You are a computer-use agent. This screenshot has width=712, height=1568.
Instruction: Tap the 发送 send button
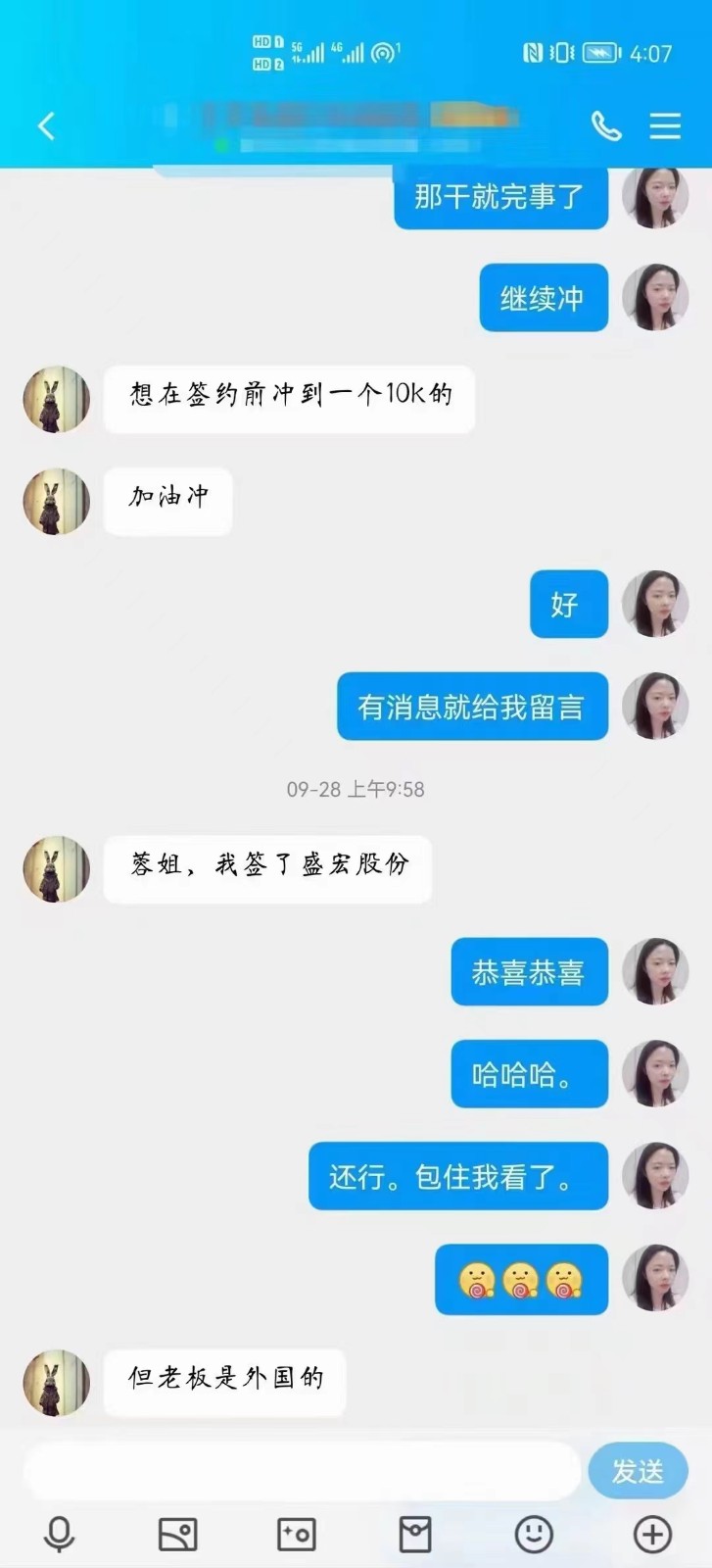pos(638,1470)
